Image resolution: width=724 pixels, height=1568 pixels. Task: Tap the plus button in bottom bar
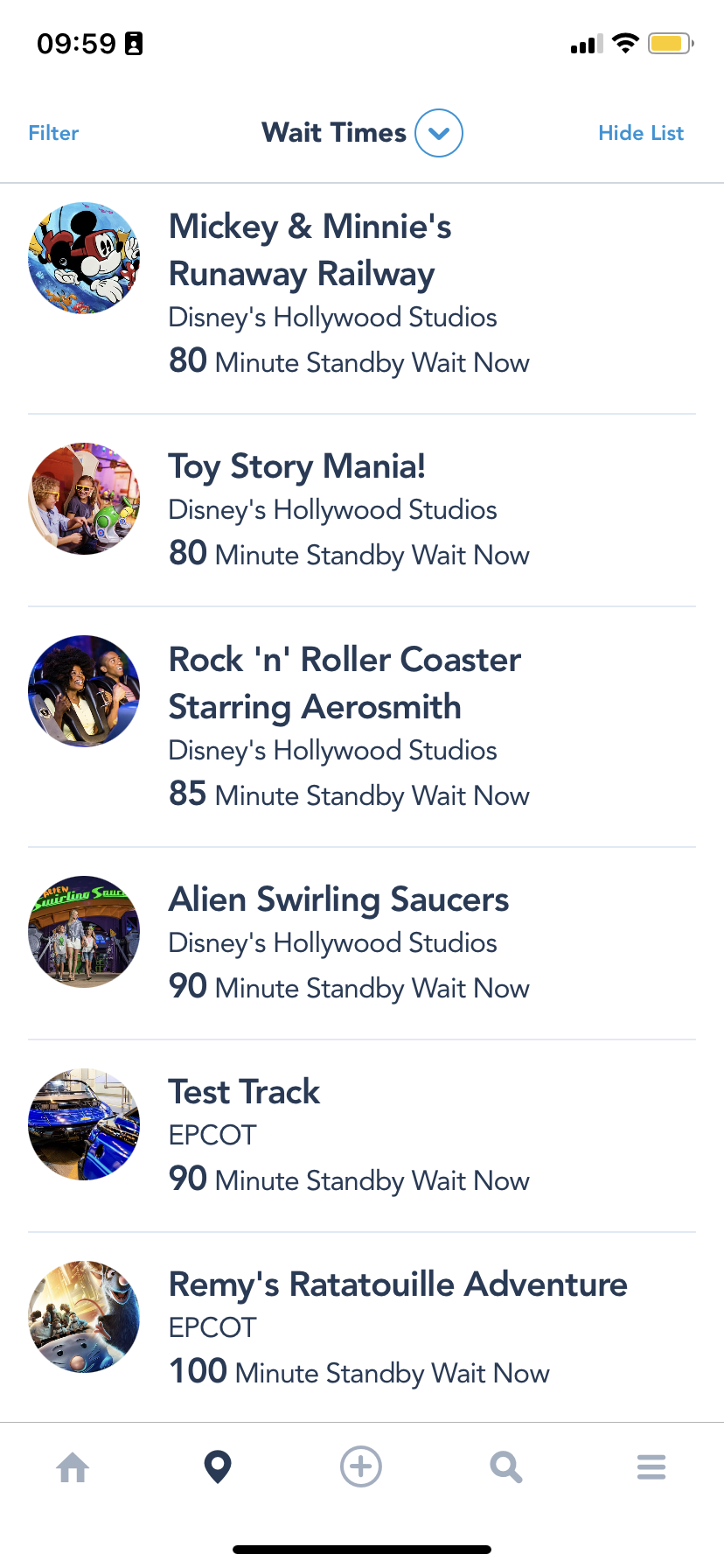click(x=361, y=1466)
